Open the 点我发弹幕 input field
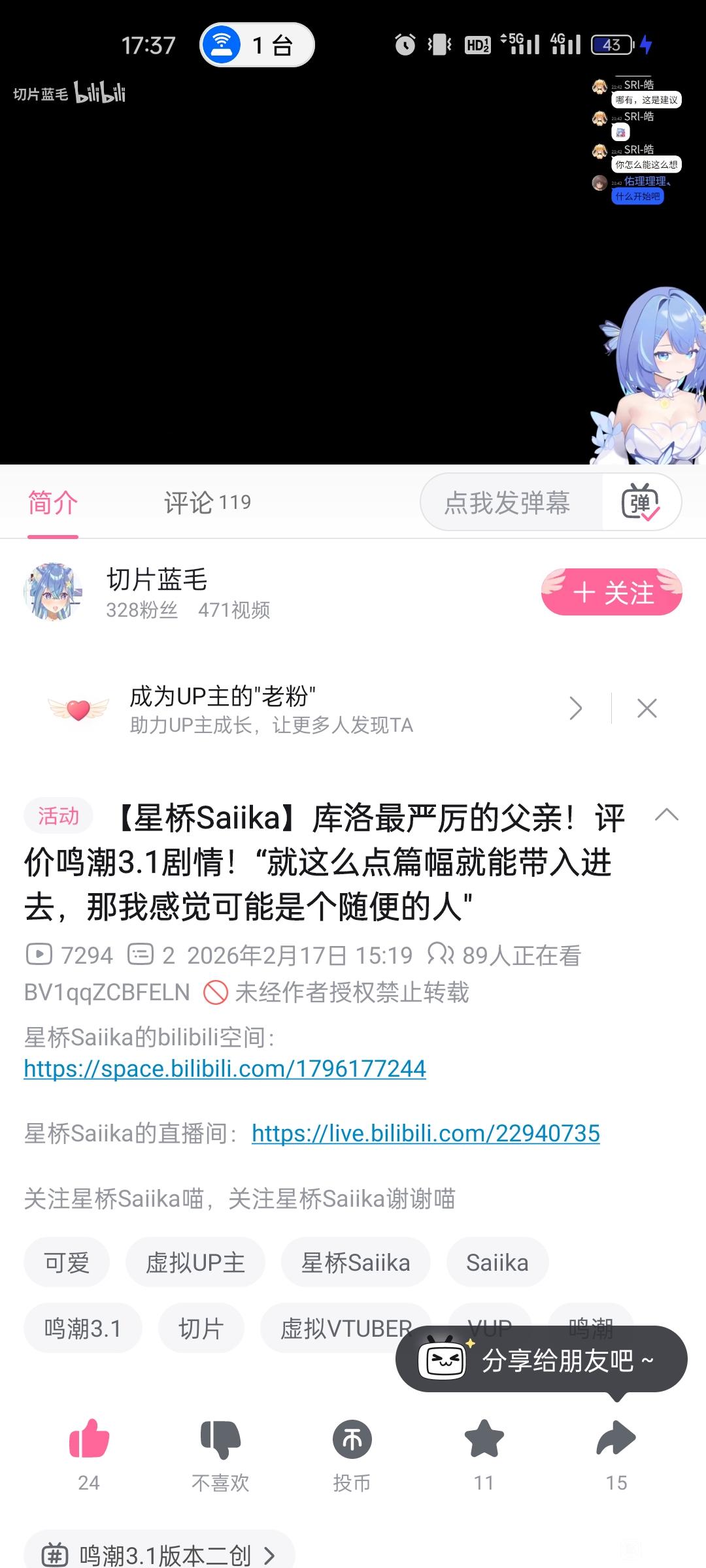This screenshot has height=1568, width=706. (511, 502)
